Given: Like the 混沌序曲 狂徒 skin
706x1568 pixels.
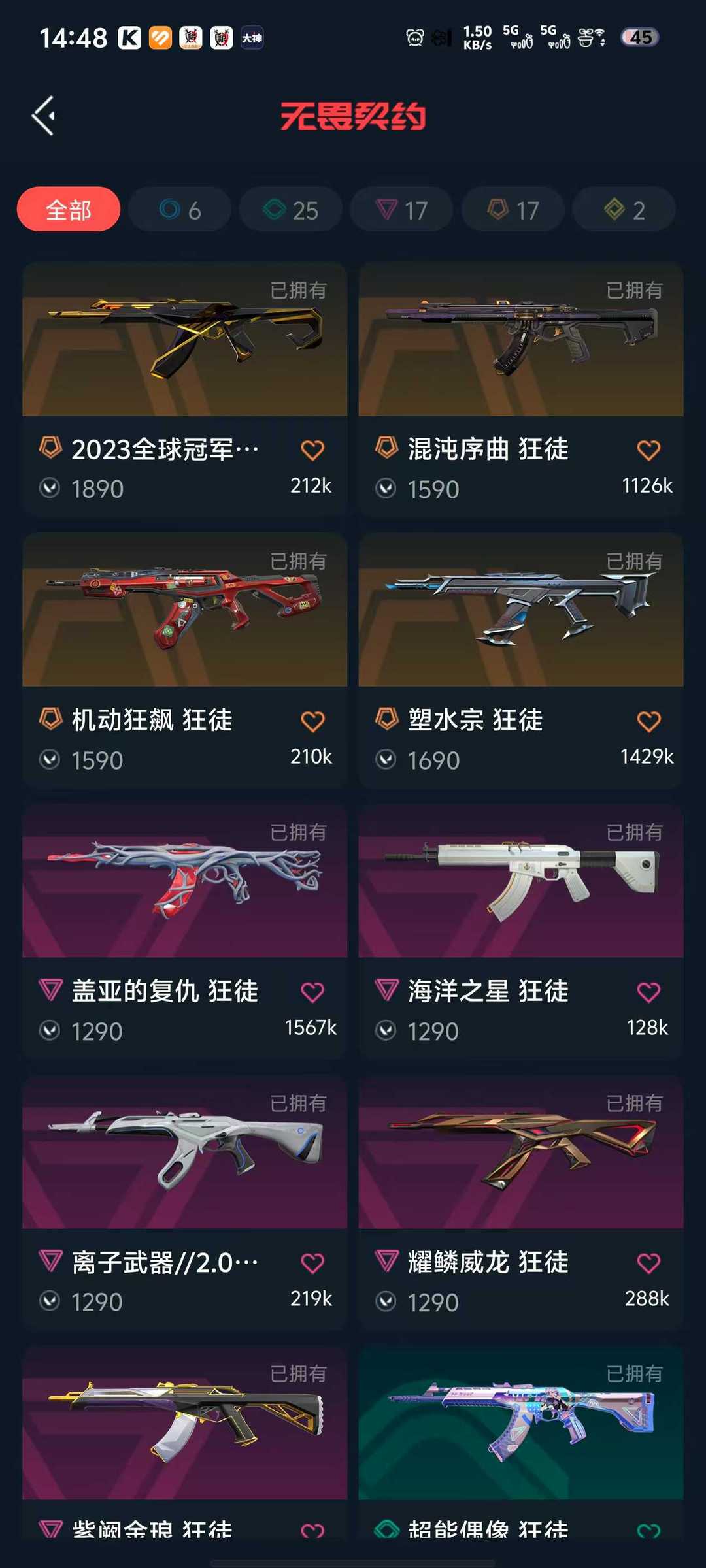Looking at the screenshot, I should [648, 449].
